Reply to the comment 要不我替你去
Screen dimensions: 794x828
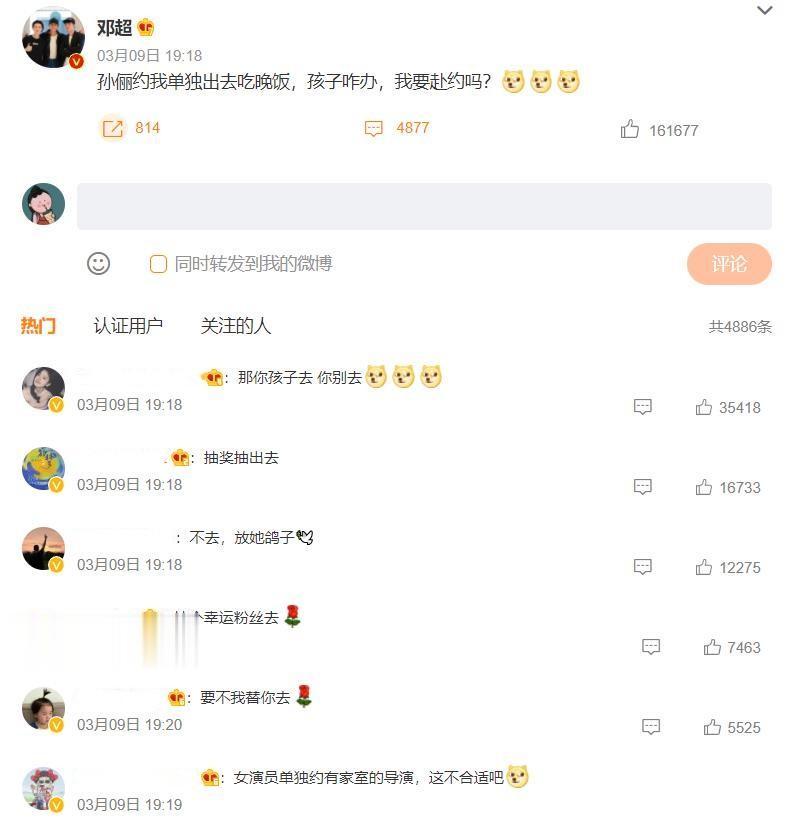[x=651, y=727]
